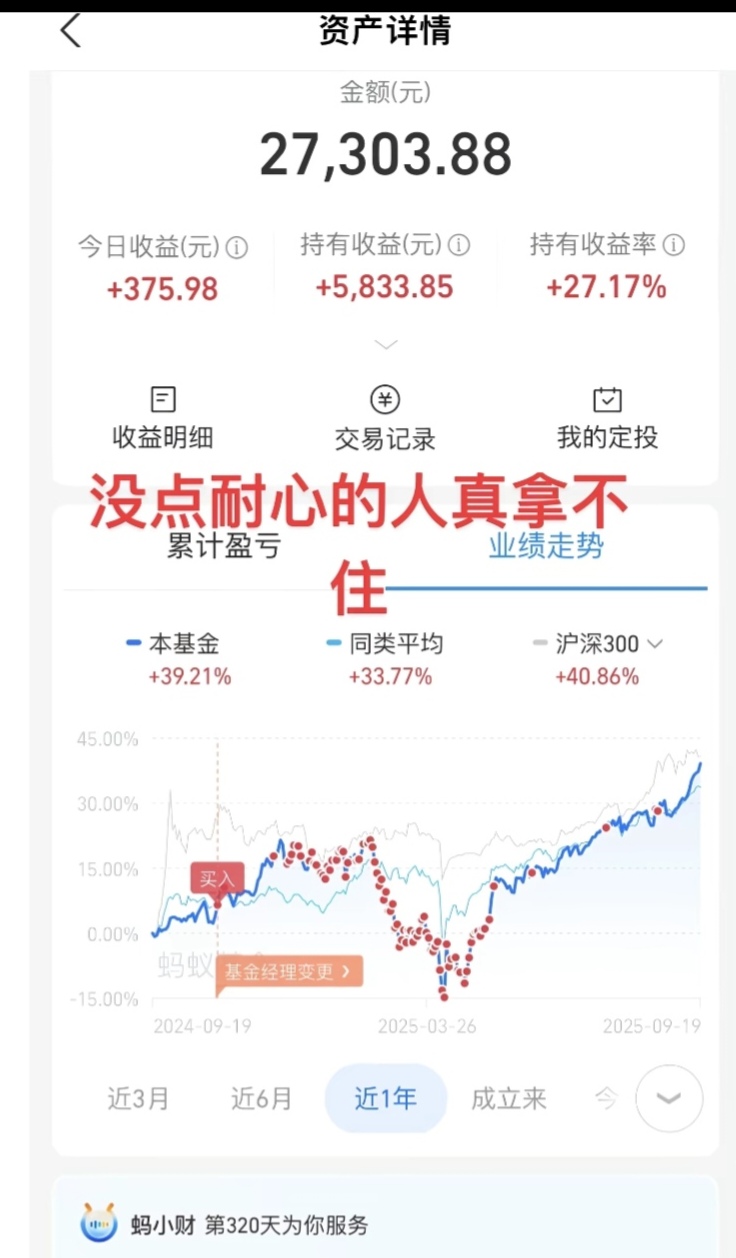The image size is (736, 1258).
Task: Show info about 今日收益
Action: point(237,247)
